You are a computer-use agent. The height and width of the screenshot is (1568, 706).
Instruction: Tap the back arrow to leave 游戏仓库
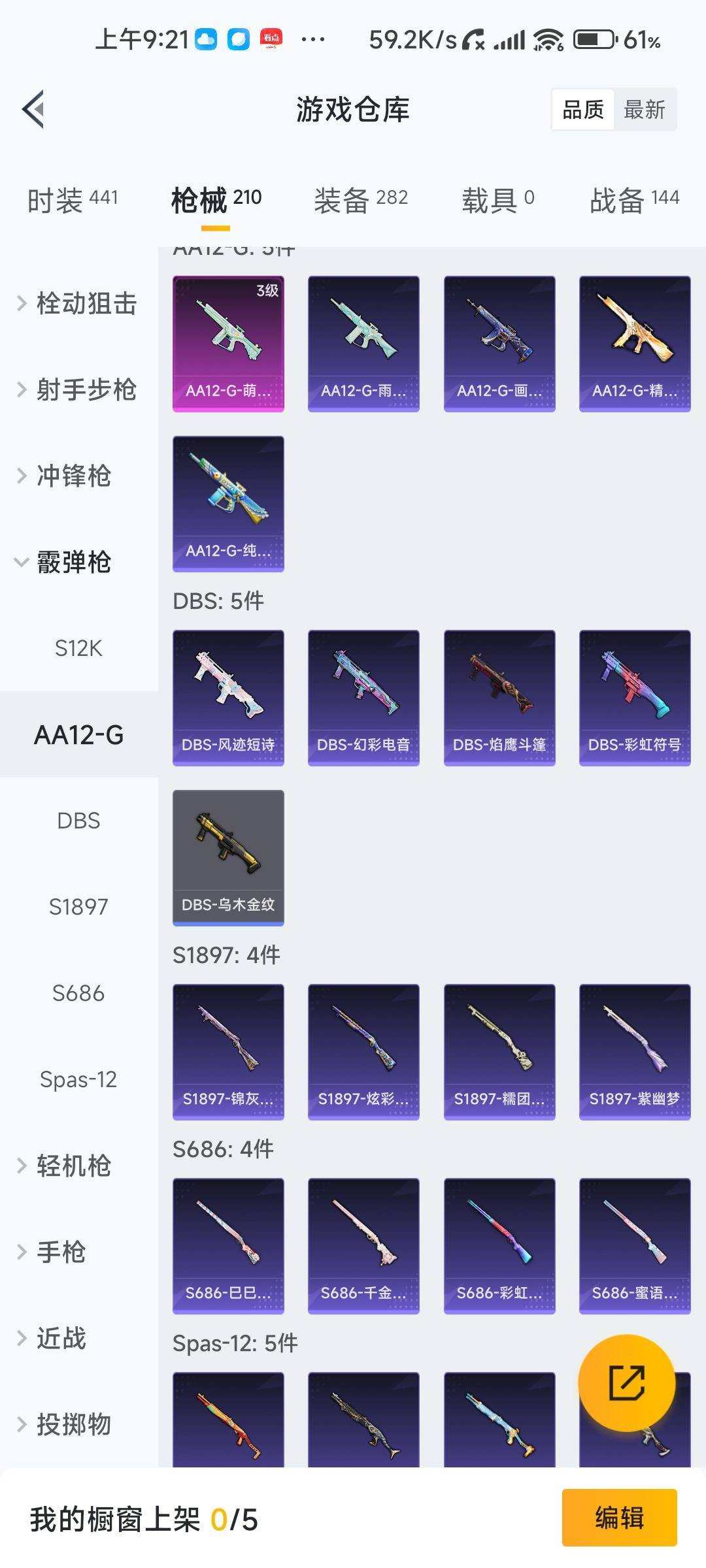[x=33, y=109]
